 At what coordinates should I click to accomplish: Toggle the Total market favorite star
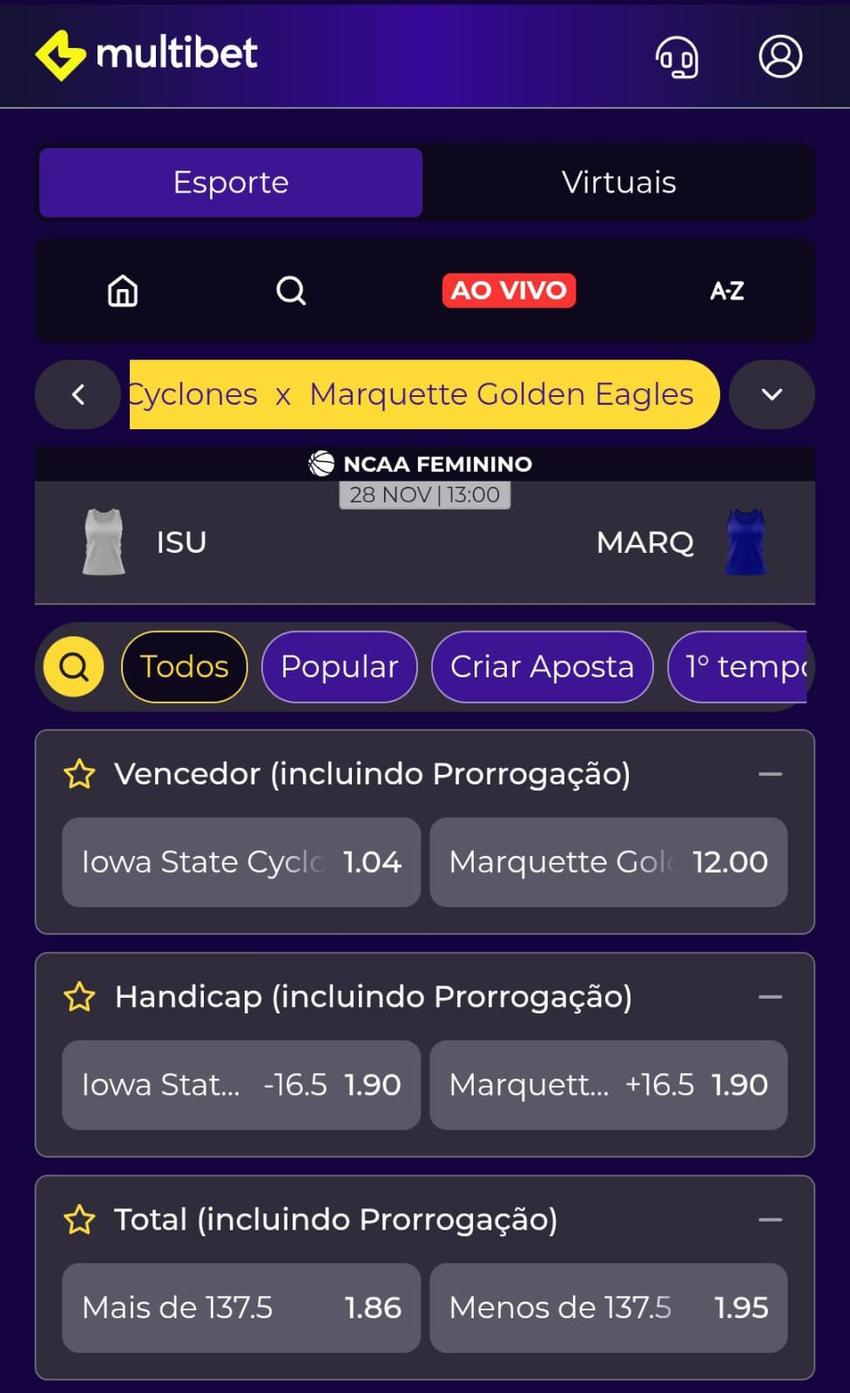[x=79, y=1218]
